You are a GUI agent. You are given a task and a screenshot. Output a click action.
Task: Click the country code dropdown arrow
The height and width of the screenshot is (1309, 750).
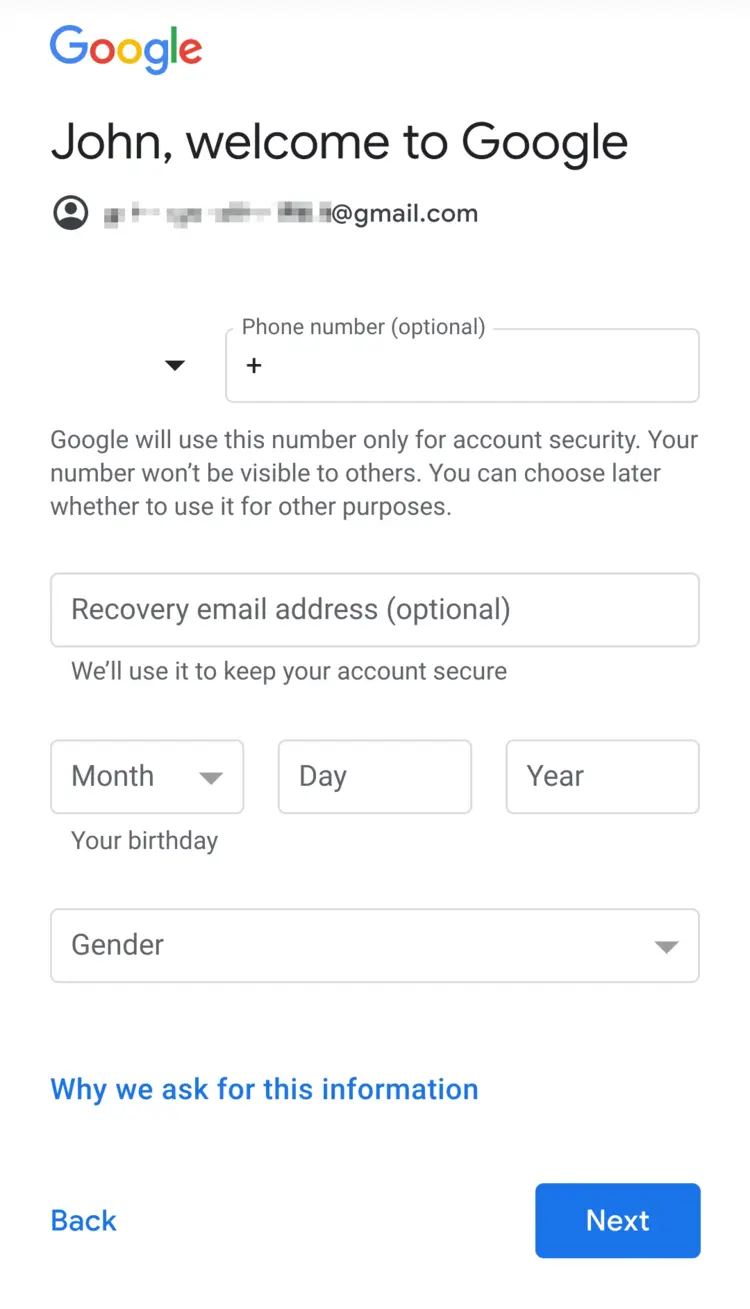tap(174, 365)
